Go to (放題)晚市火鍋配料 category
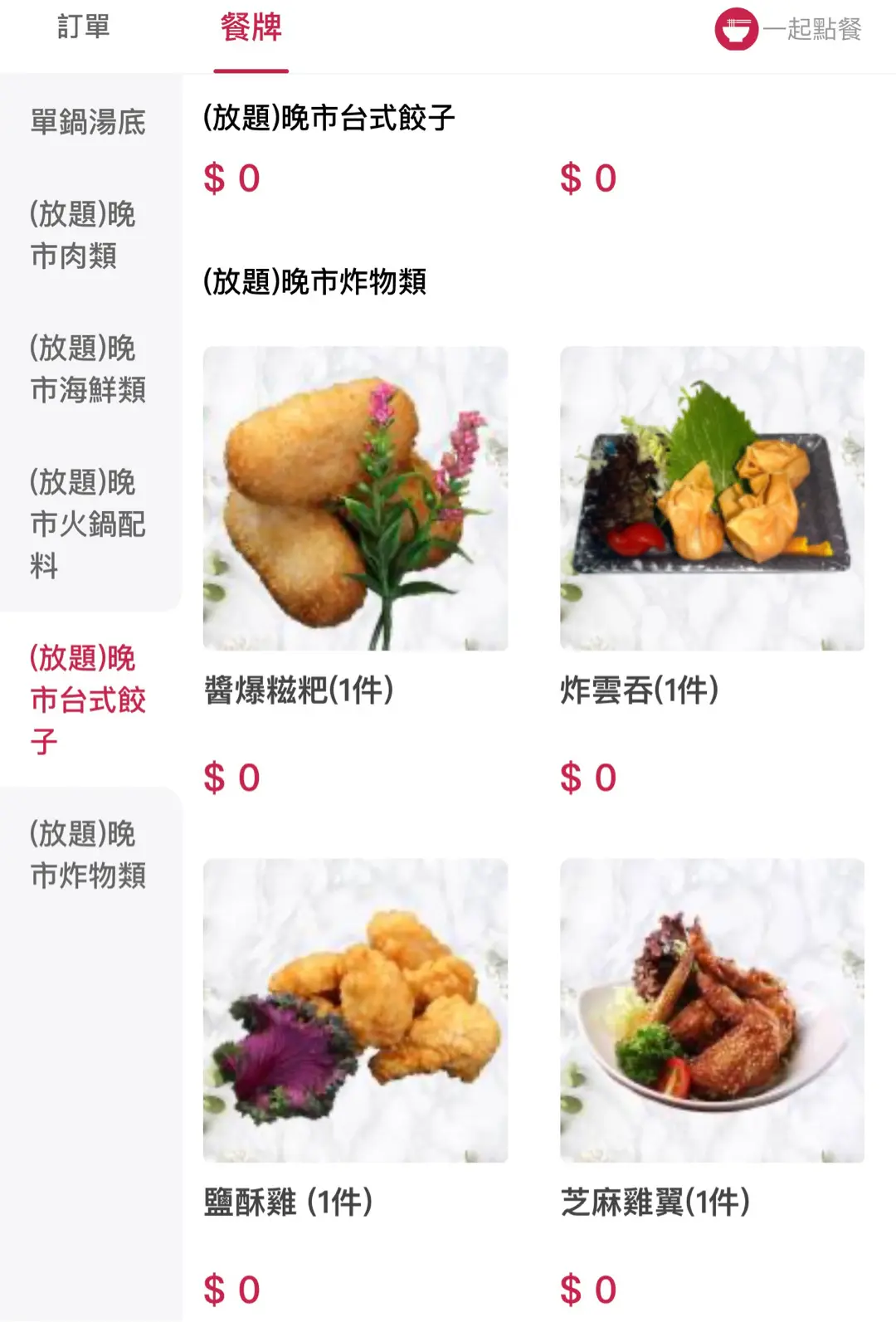This screenshot has height=1322, width=896. (89, 523)
